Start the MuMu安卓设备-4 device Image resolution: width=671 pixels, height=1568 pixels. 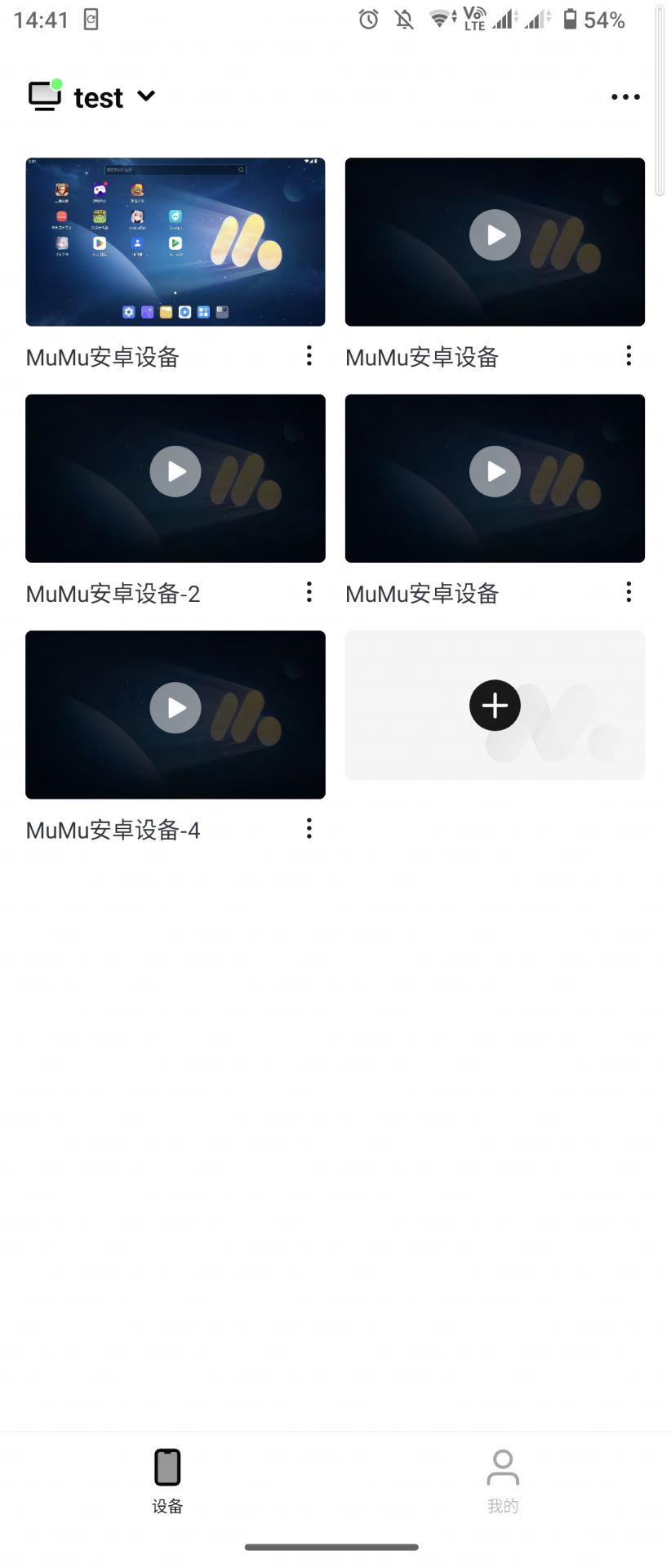pyautogui.click(x=176, y=707)
